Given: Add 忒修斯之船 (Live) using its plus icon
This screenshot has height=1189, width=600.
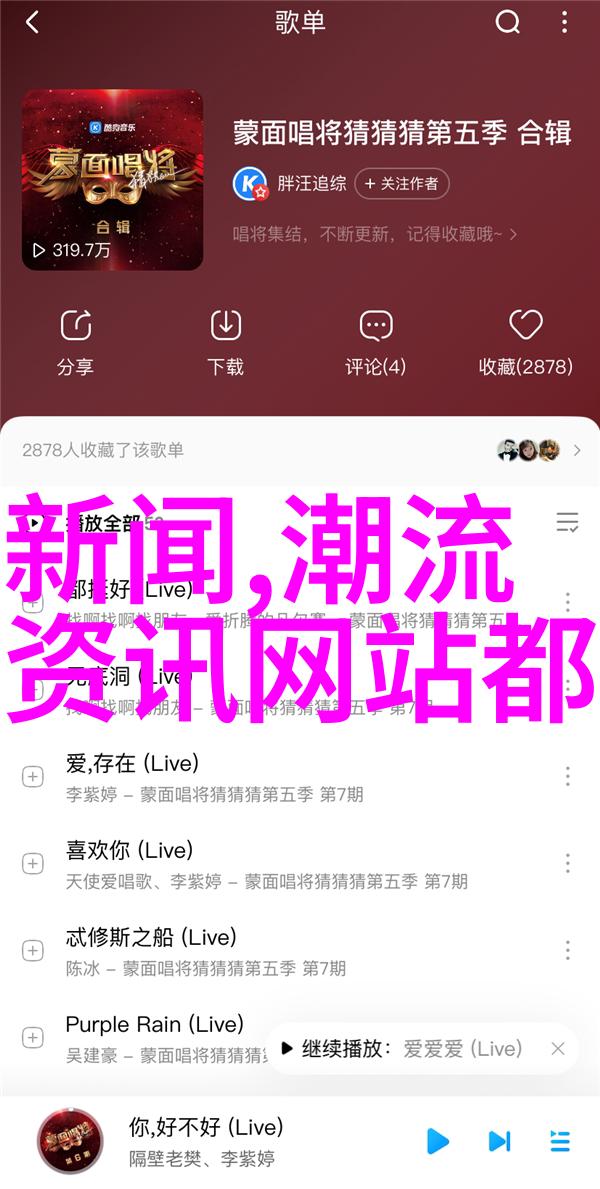Looking at the screenshot, I should (x=33, y=950).
